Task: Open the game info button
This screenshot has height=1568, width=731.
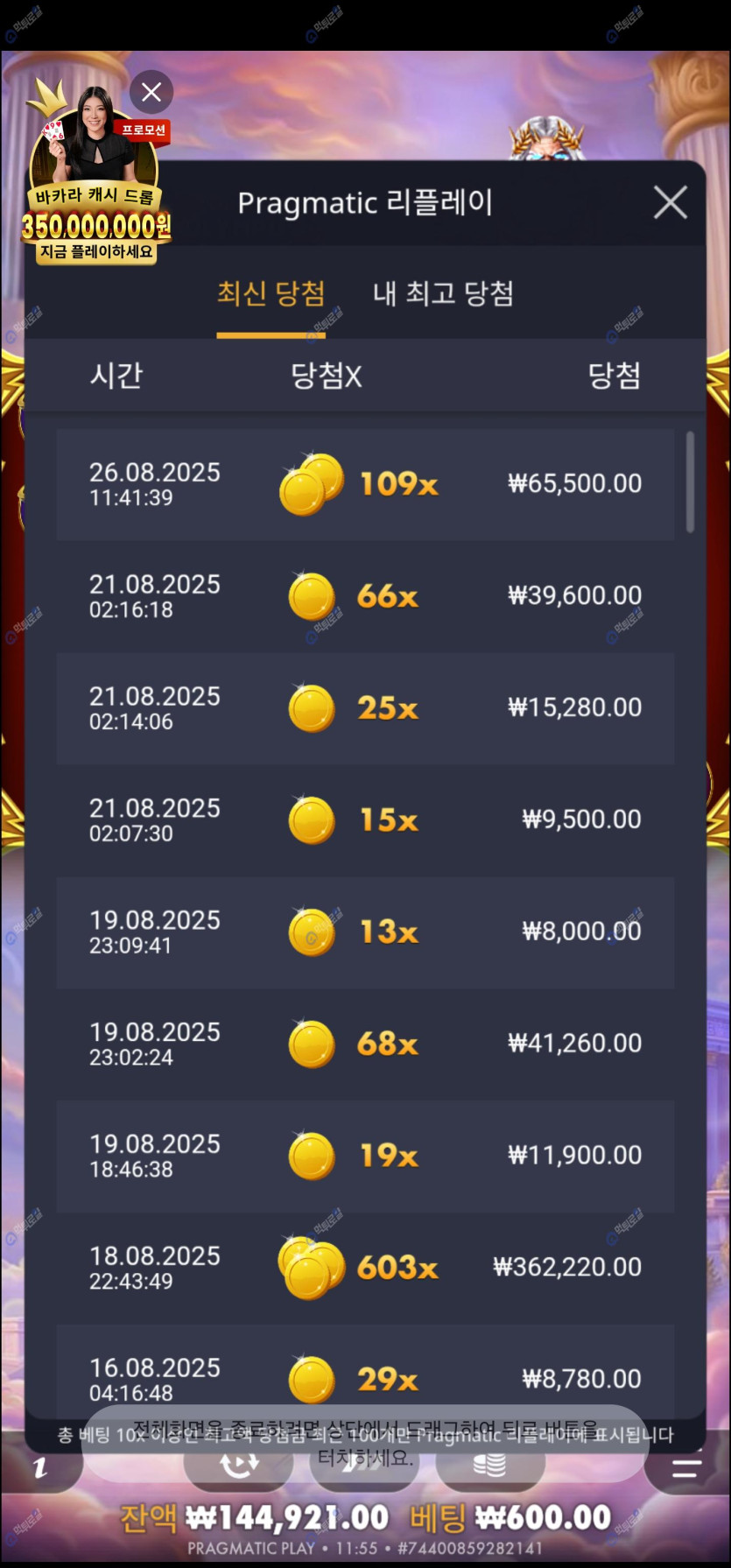Action: (40, 1468)
